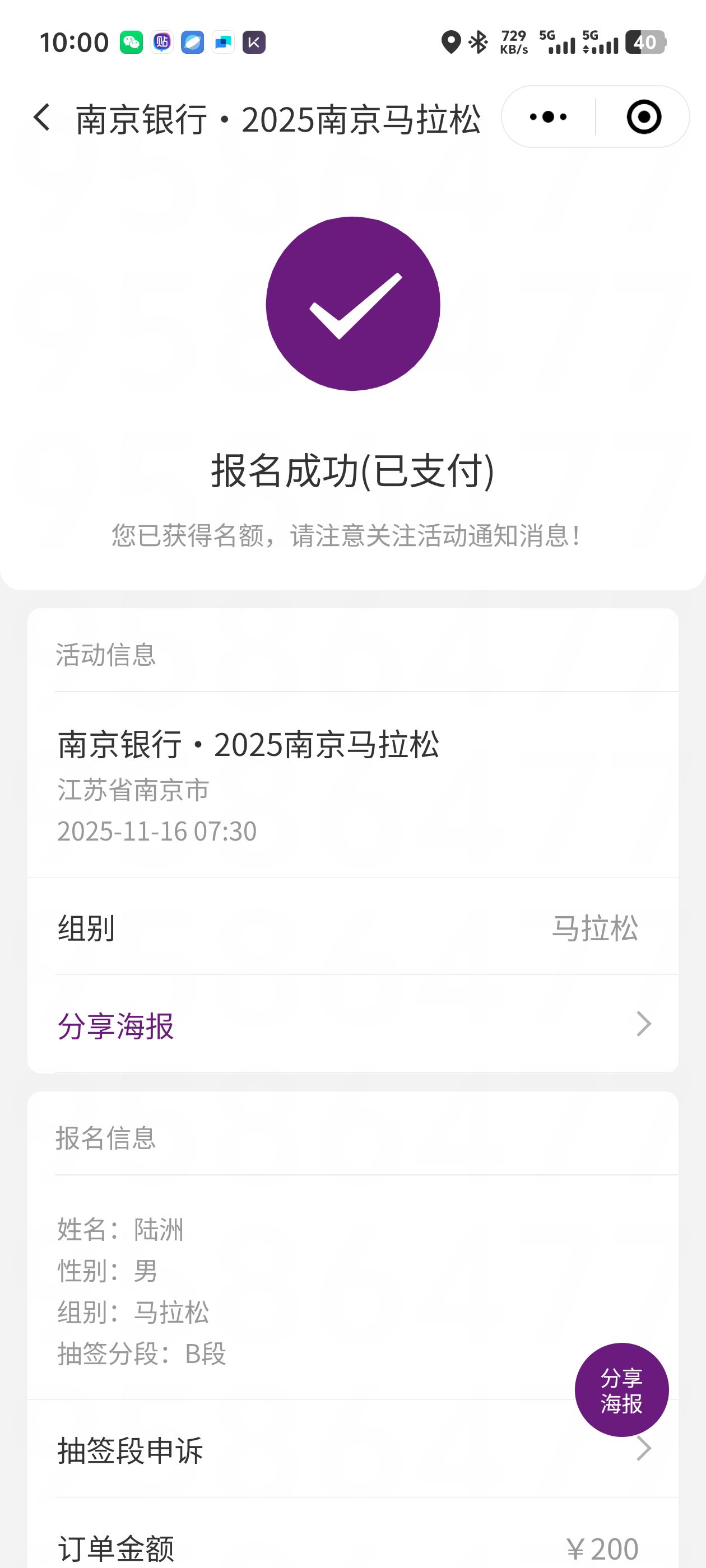This screenshot has width=706, height=1568.
Task: Go back using the header arrow
Action: [41, 117]
